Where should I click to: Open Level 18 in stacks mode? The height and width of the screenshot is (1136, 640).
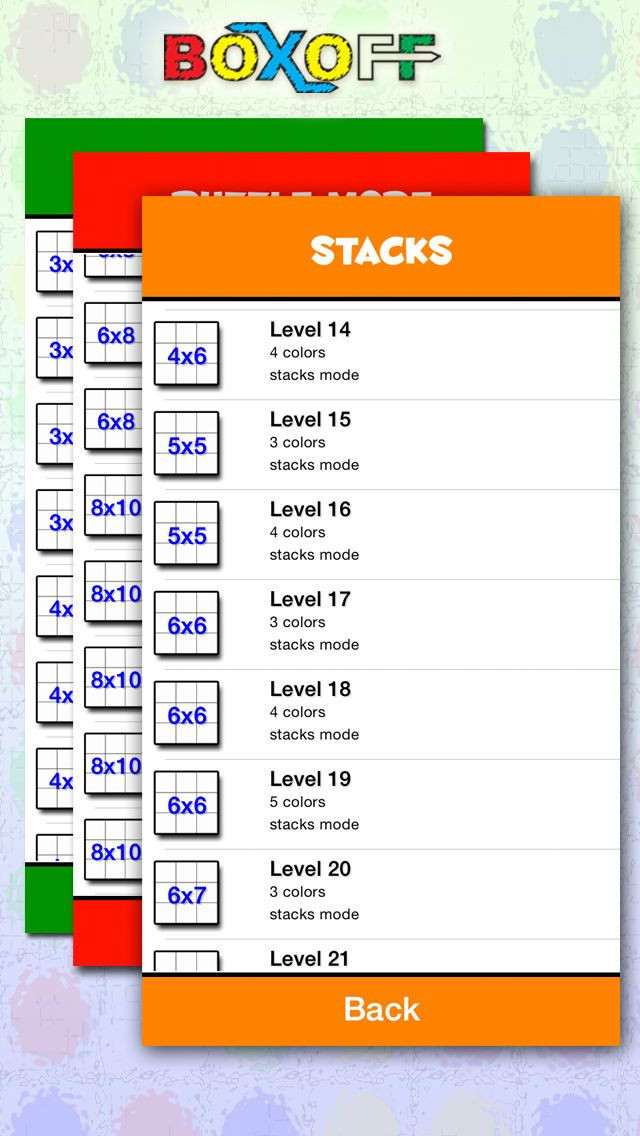381,714
